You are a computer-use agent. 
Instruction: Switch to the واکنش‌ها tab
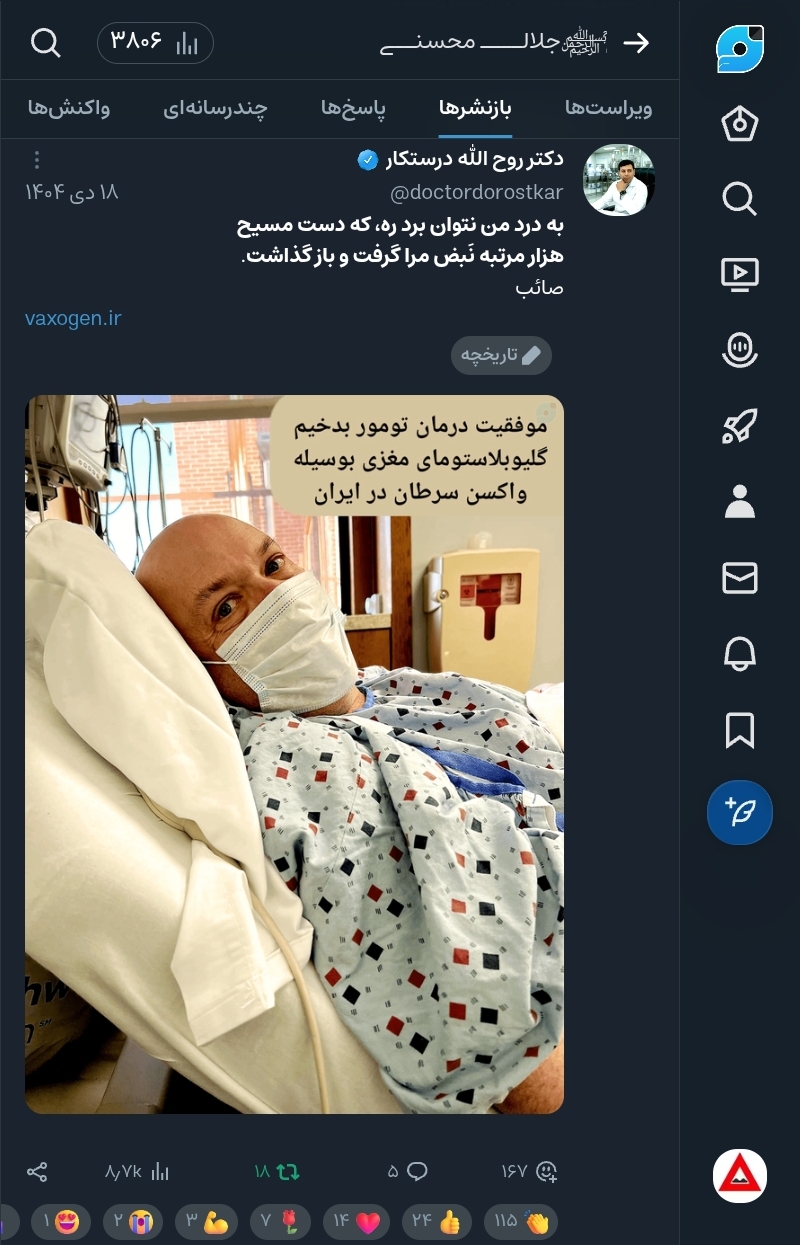click(x=69, y=108)
